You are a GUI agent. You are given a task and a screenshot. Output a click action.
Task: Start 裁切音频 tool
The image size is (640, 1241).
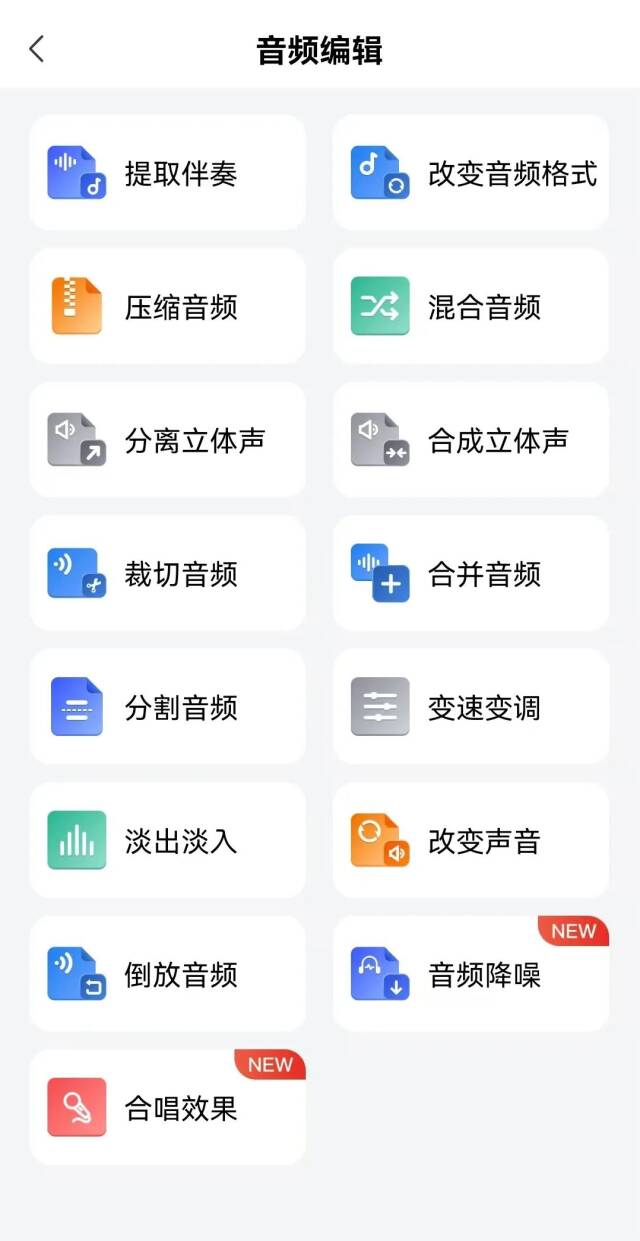pyautogui.click(x=167, y=573)
